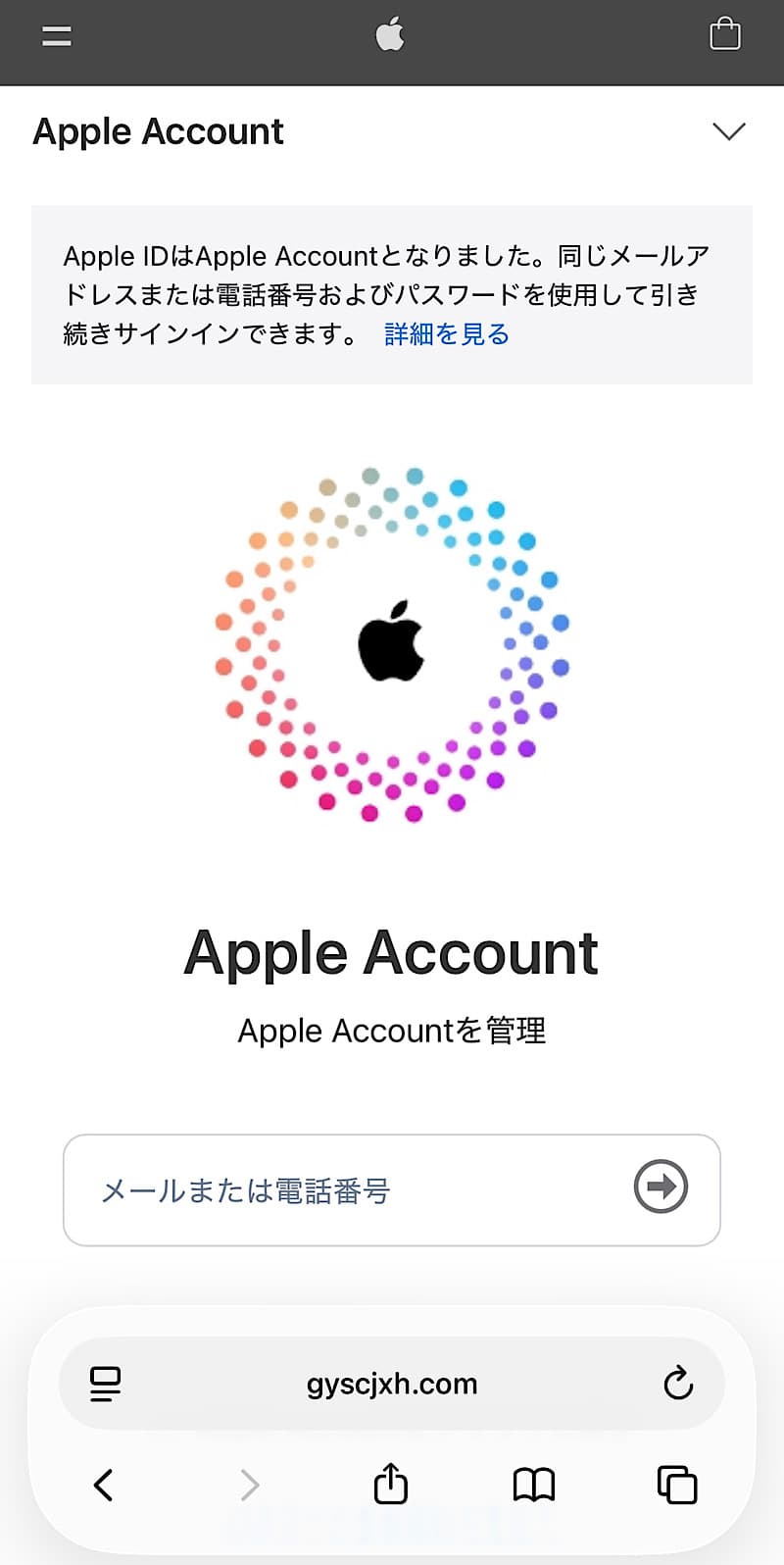784x1565 pixels.
Task: Click the Apple ID notification banner
Action: coord(391,294)
